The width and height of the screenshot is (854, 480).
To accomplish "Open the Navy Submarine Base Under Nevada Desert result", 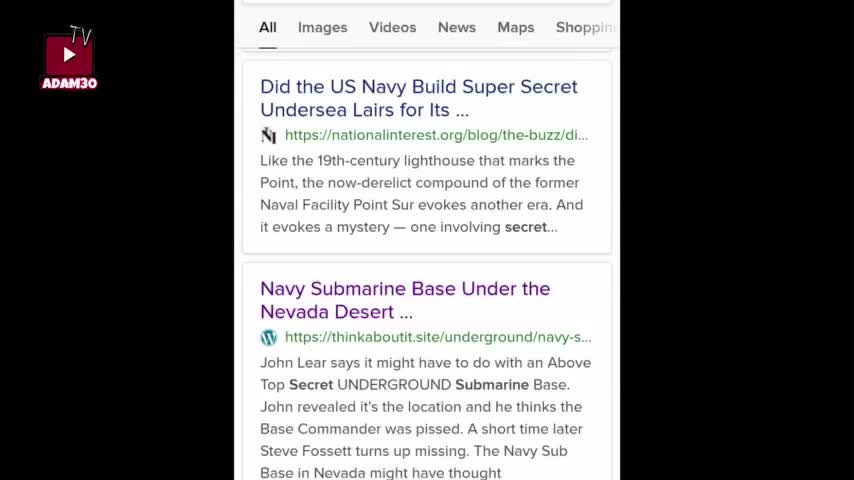I will click(x=405, y=300).
